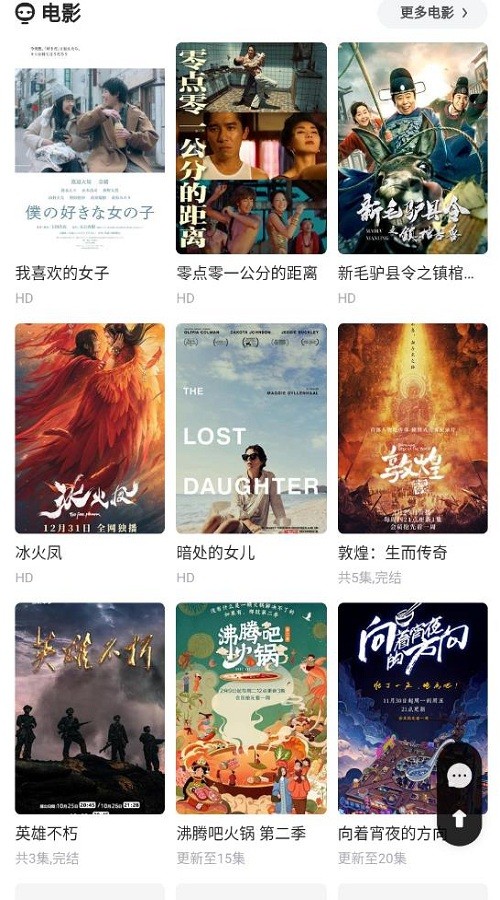Open the 更多电影 button
500x900 pixels.
pos(432,13)
